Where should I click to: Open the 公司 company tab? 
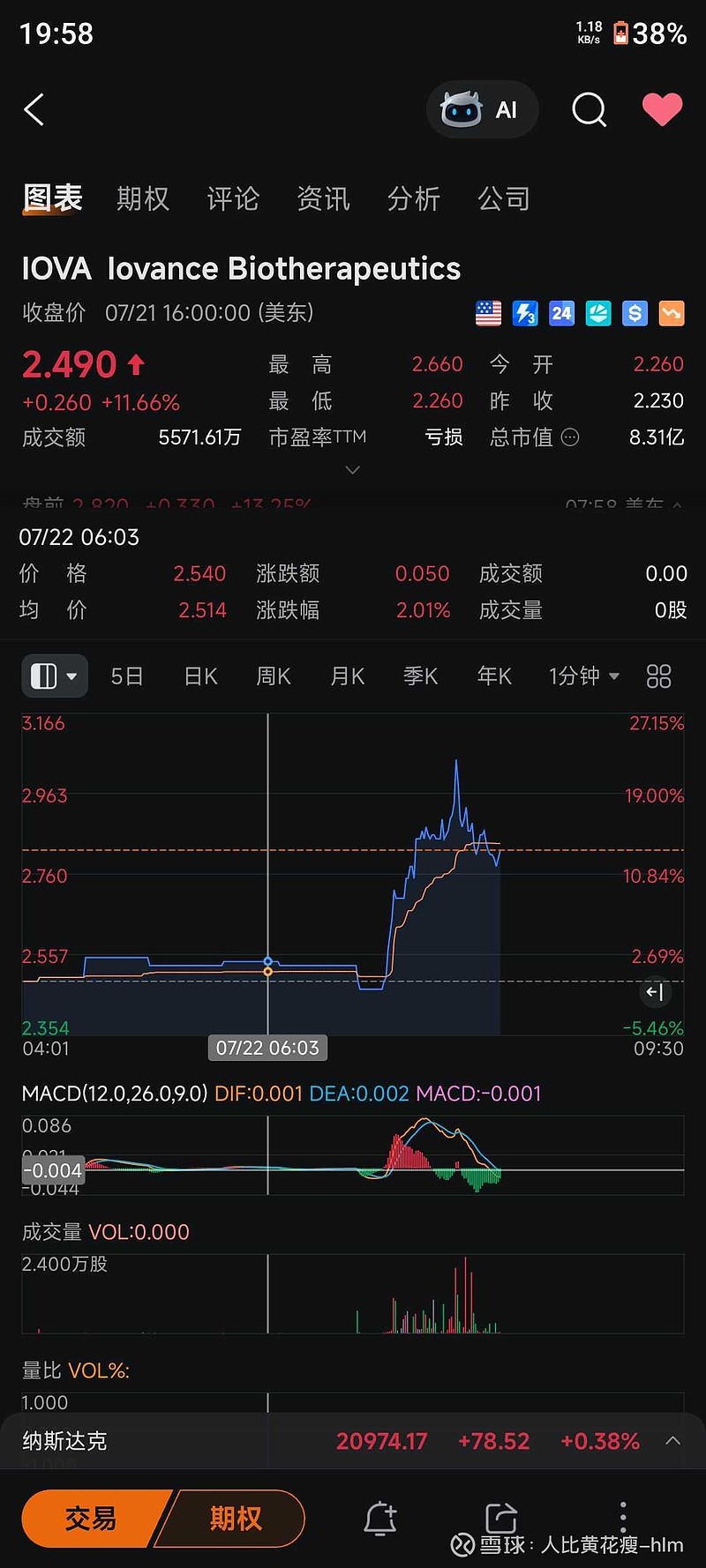coord(504,198)
